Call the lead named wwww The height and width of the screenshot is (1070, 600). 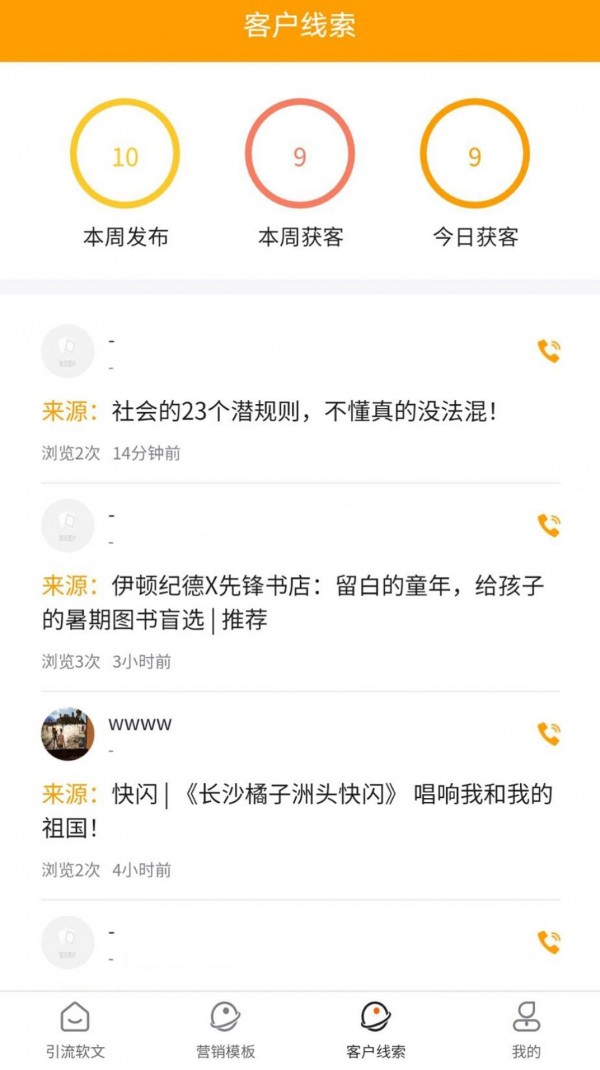(548, 734)
